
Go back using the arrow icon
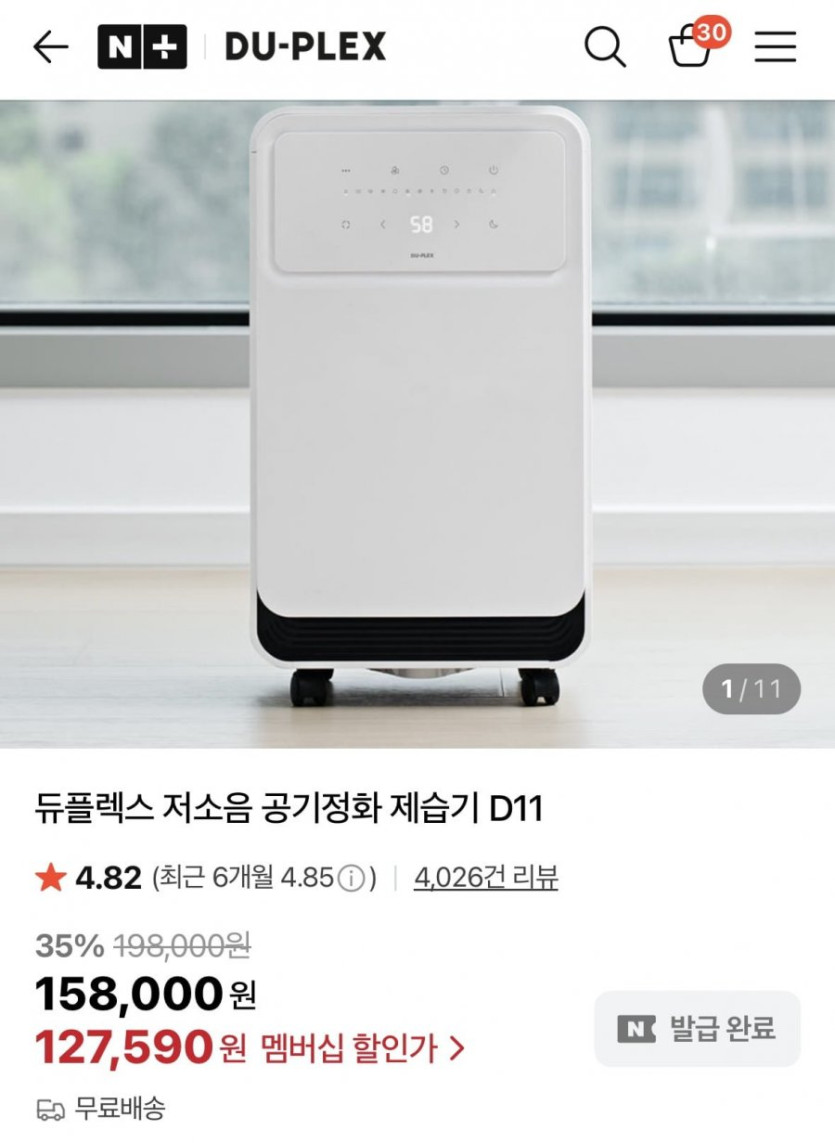coord(50,47)
